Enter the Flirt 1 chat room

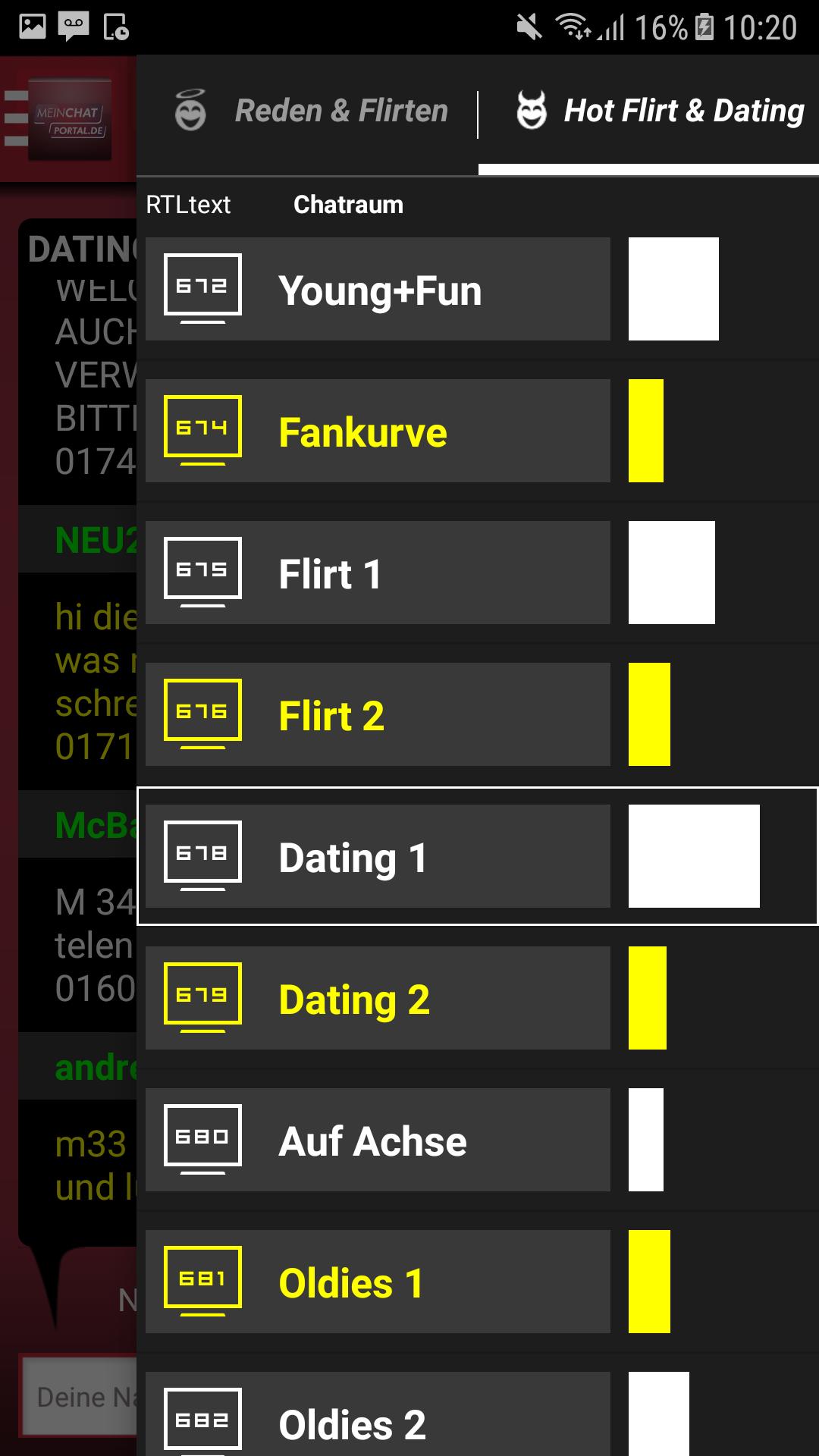378,573
